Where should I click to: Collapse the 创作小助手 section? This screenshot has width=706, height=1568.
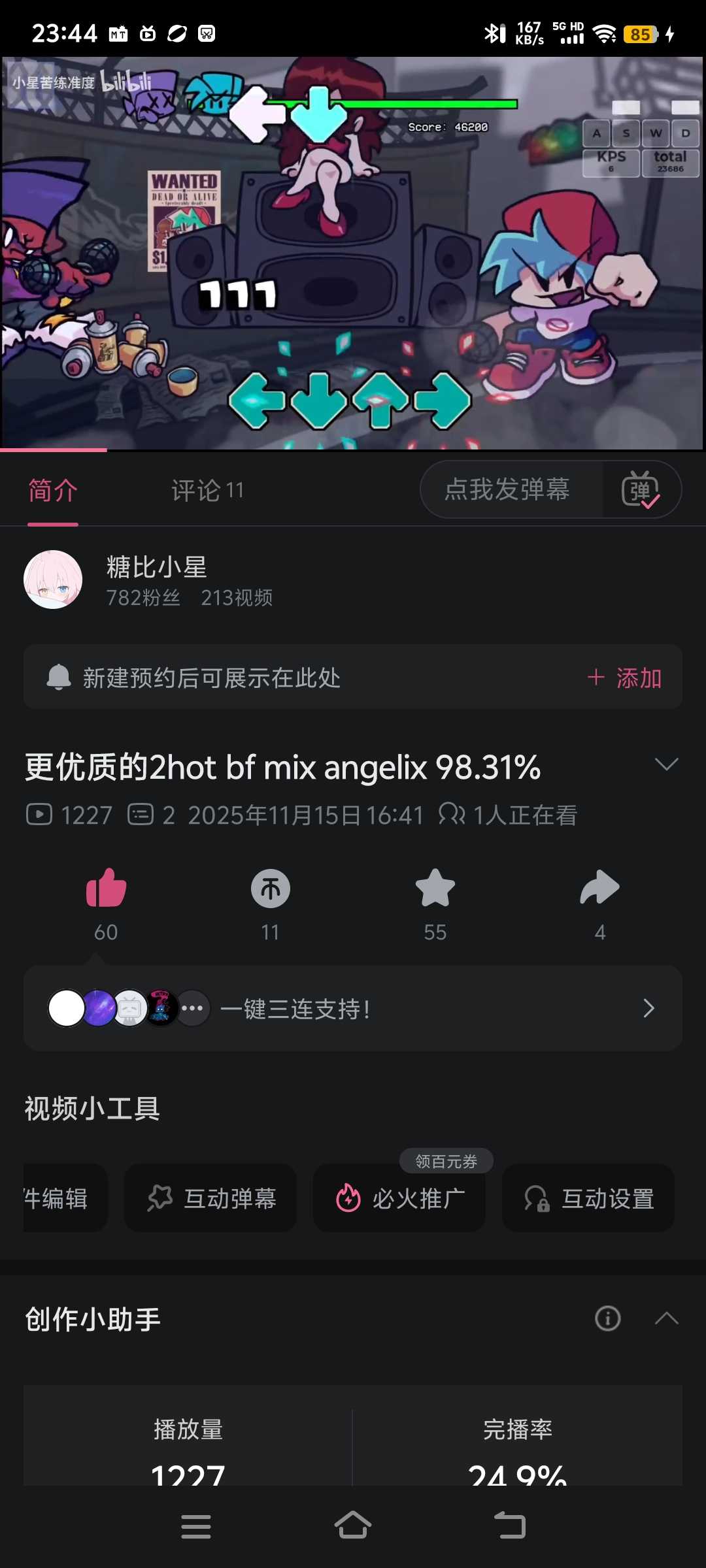point(666,1318)
